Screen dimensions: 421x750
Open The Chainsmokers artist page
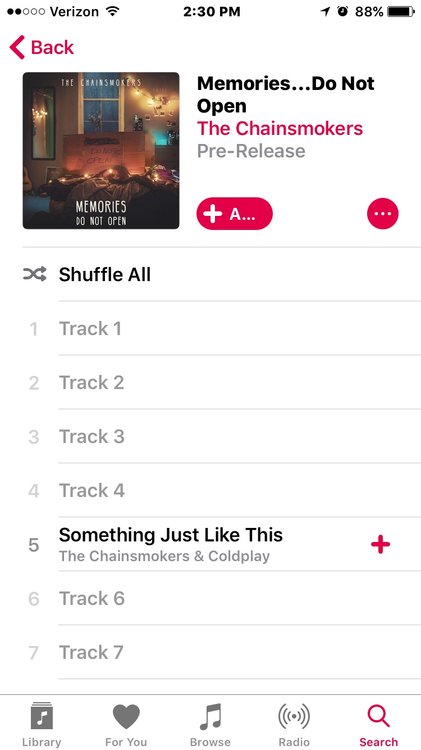280,128
